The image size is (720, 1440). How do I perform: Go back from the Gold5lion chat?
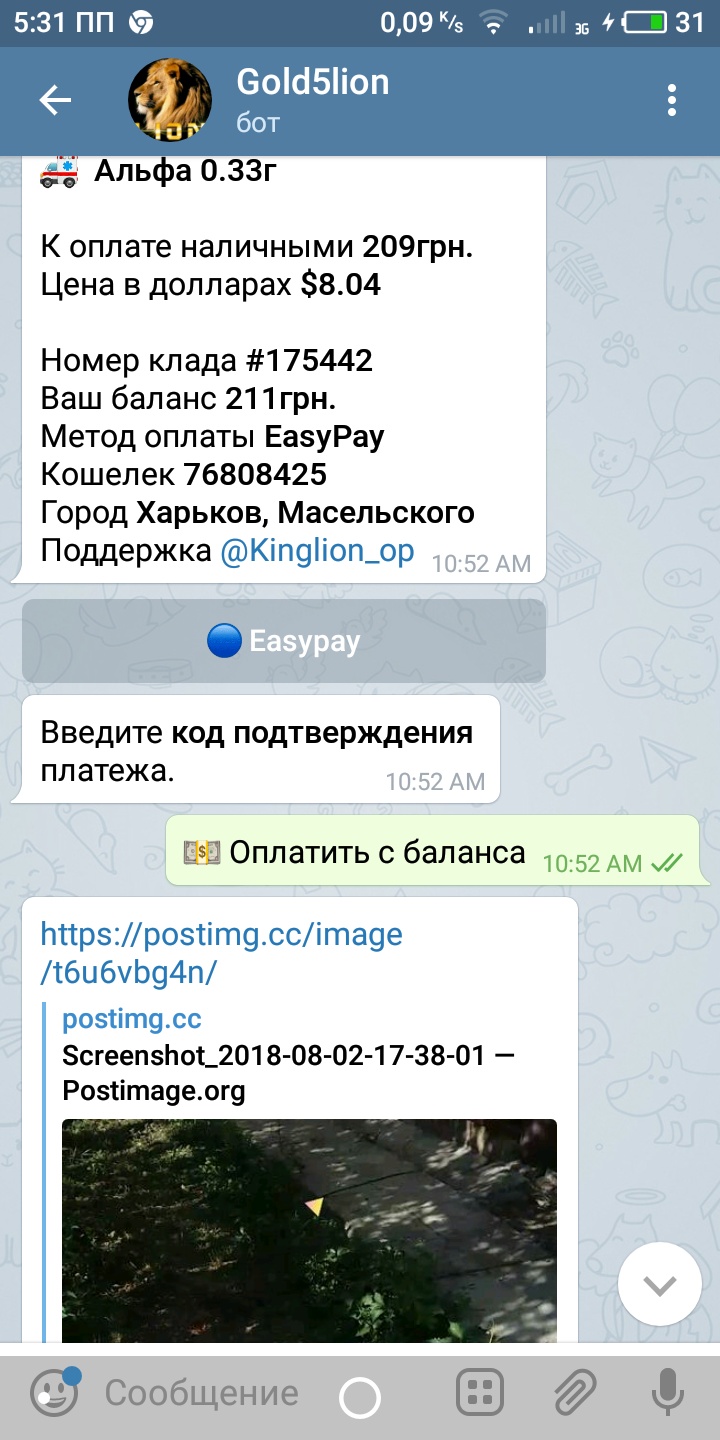pyautogui.click(x=55, y=100)
